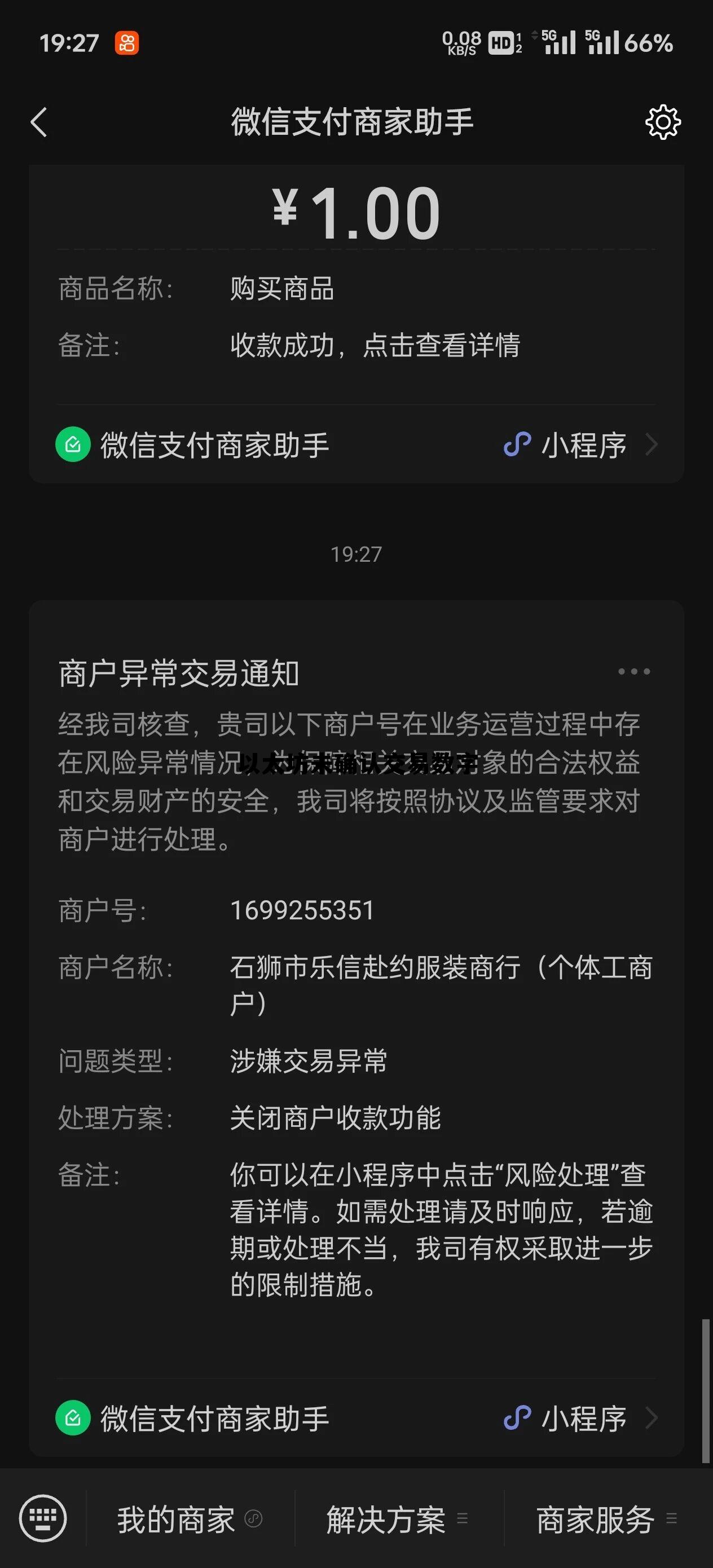Tap the back arrow to exit chat
713x1568 pixels.
[x=39, y=121]
